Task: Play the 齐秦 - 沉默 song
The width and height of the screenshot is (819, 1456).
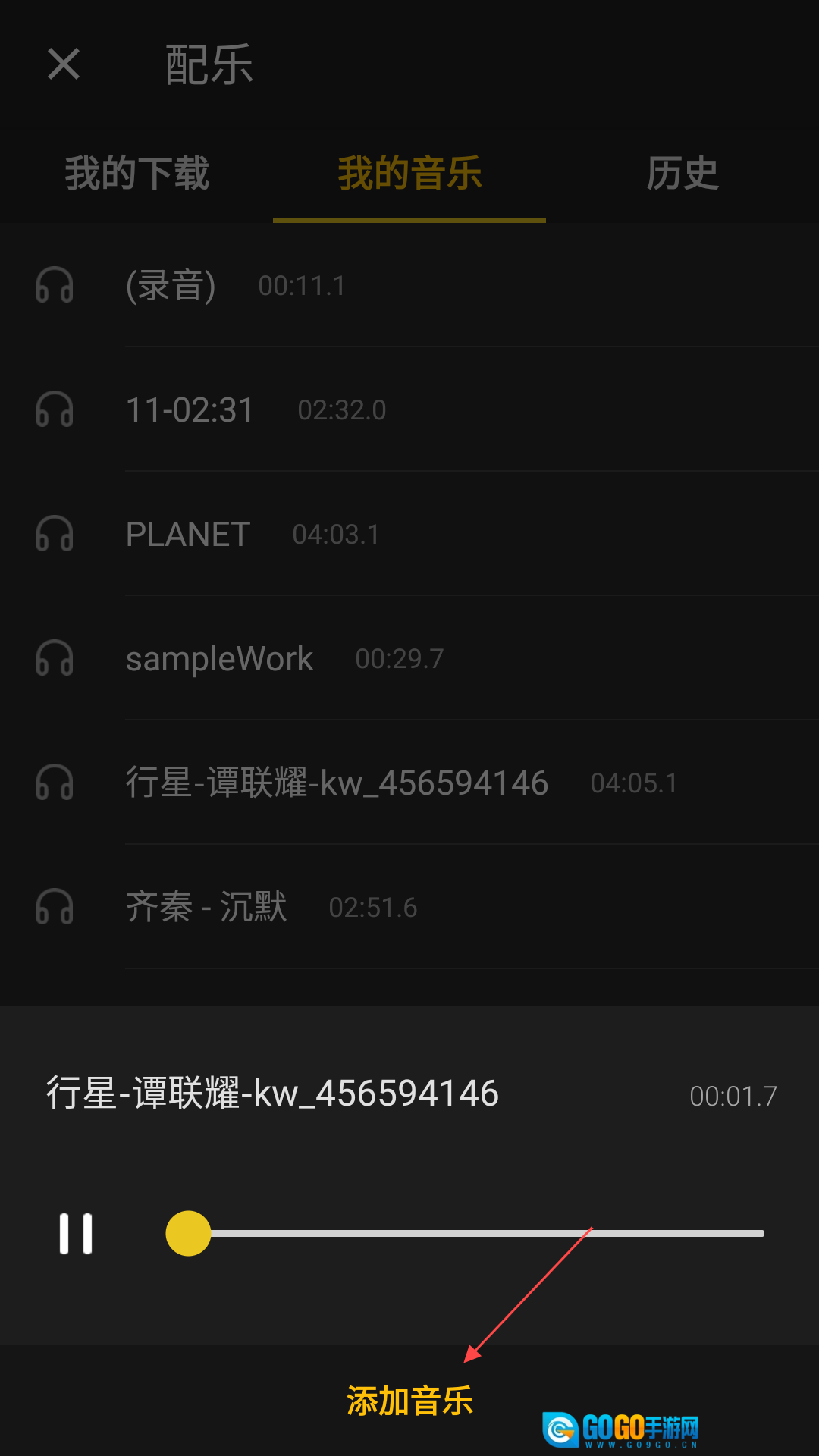Action: (206, 908)
